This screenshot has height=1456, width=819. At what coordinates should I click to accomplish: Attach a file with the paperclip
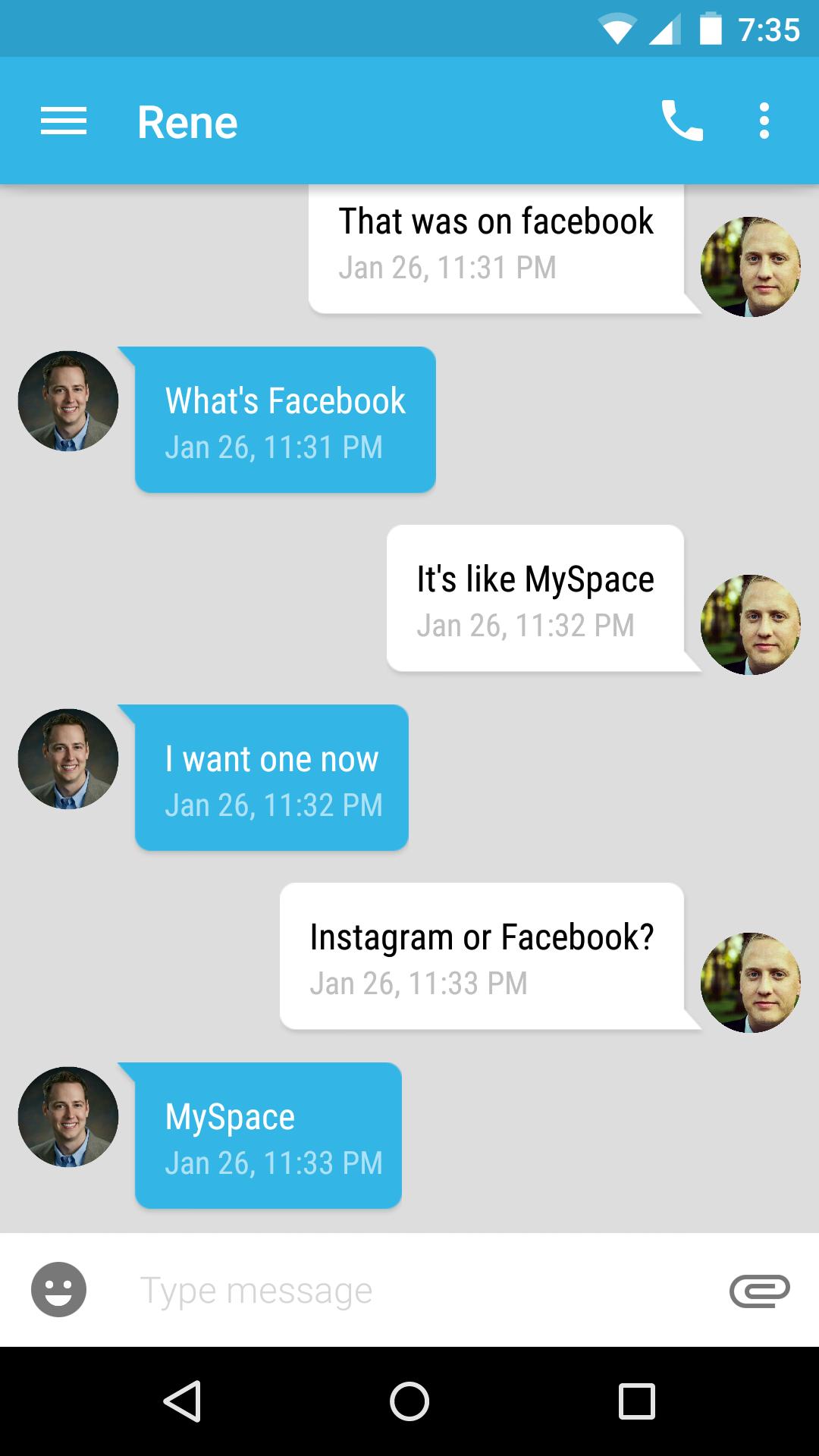click(x=759, y=1290)
